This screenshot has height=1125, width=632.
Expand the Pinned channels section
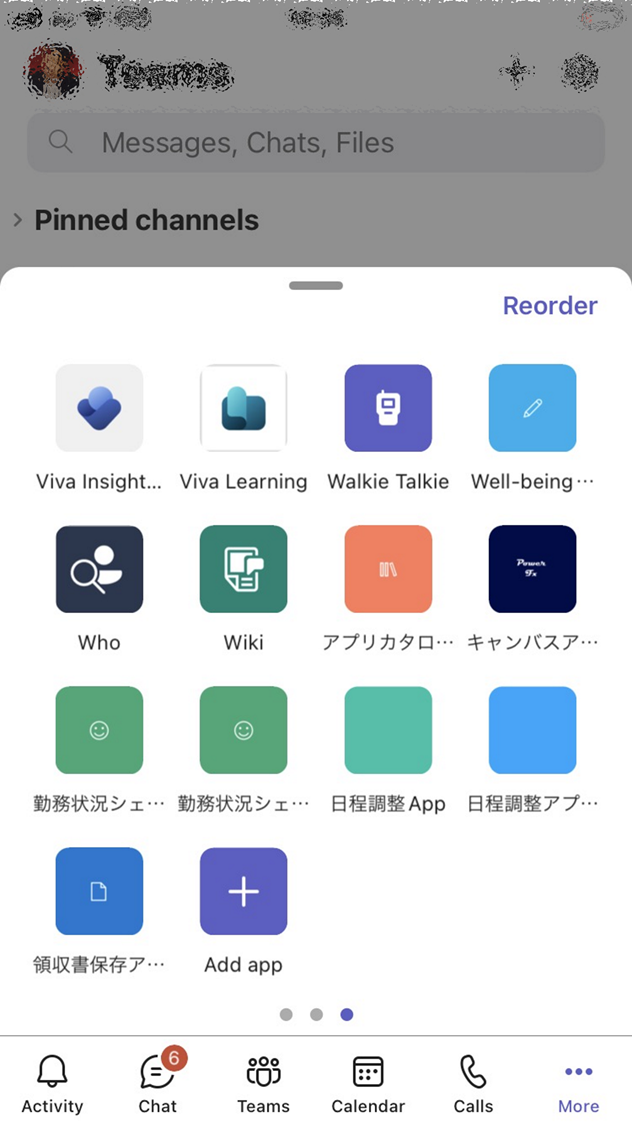[x=18, y=220]
